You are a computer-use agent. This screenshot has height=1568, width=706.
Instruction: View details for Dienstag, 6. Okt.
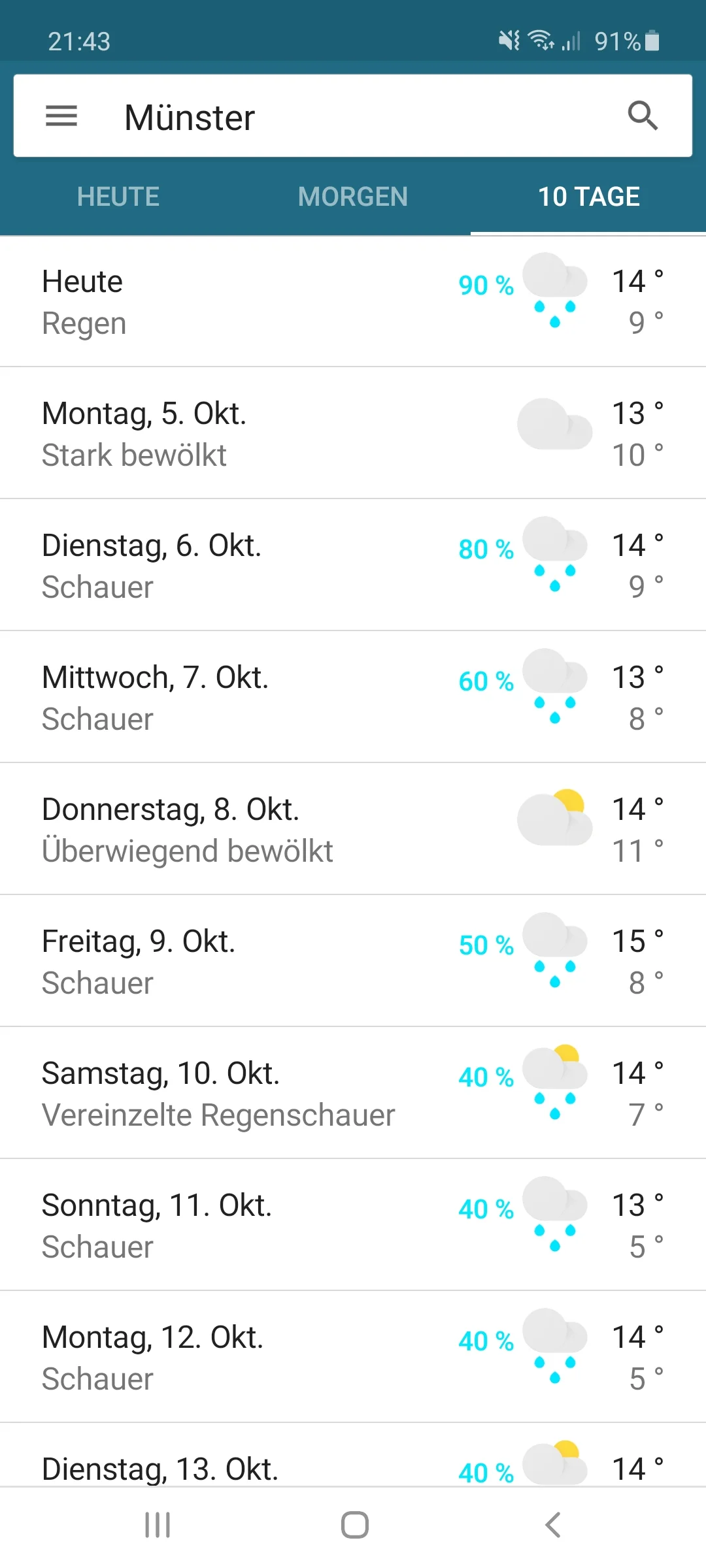click(353, 566)
